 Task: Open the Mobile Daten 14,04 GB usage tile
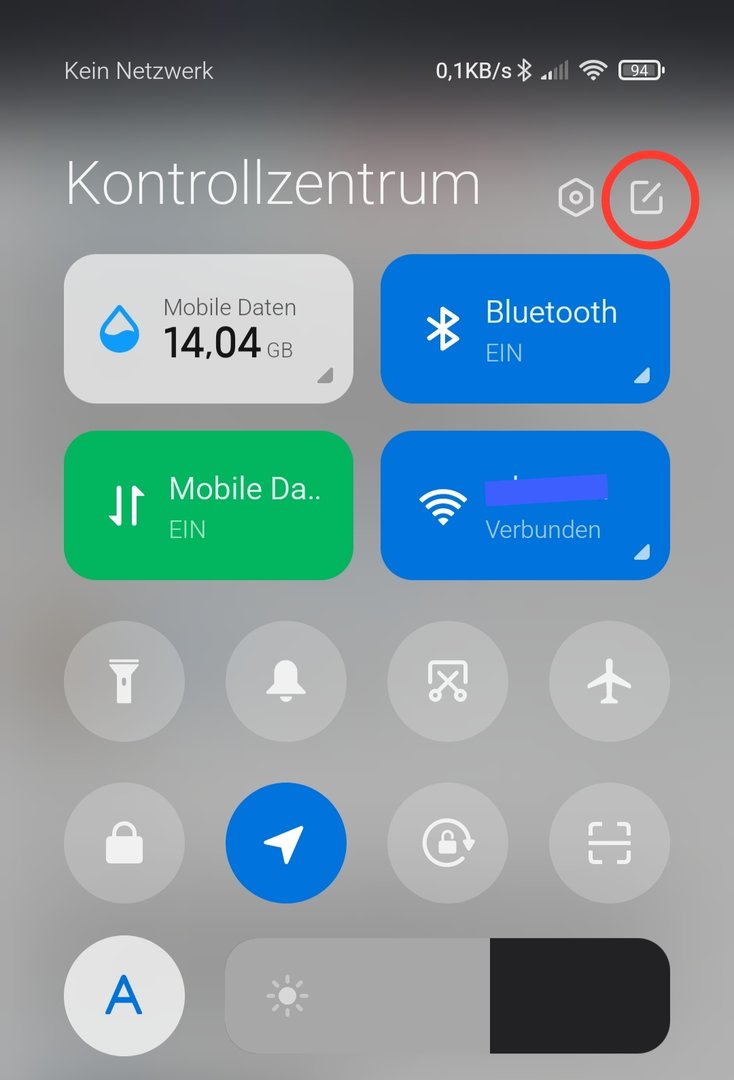[x=208, y=328]
